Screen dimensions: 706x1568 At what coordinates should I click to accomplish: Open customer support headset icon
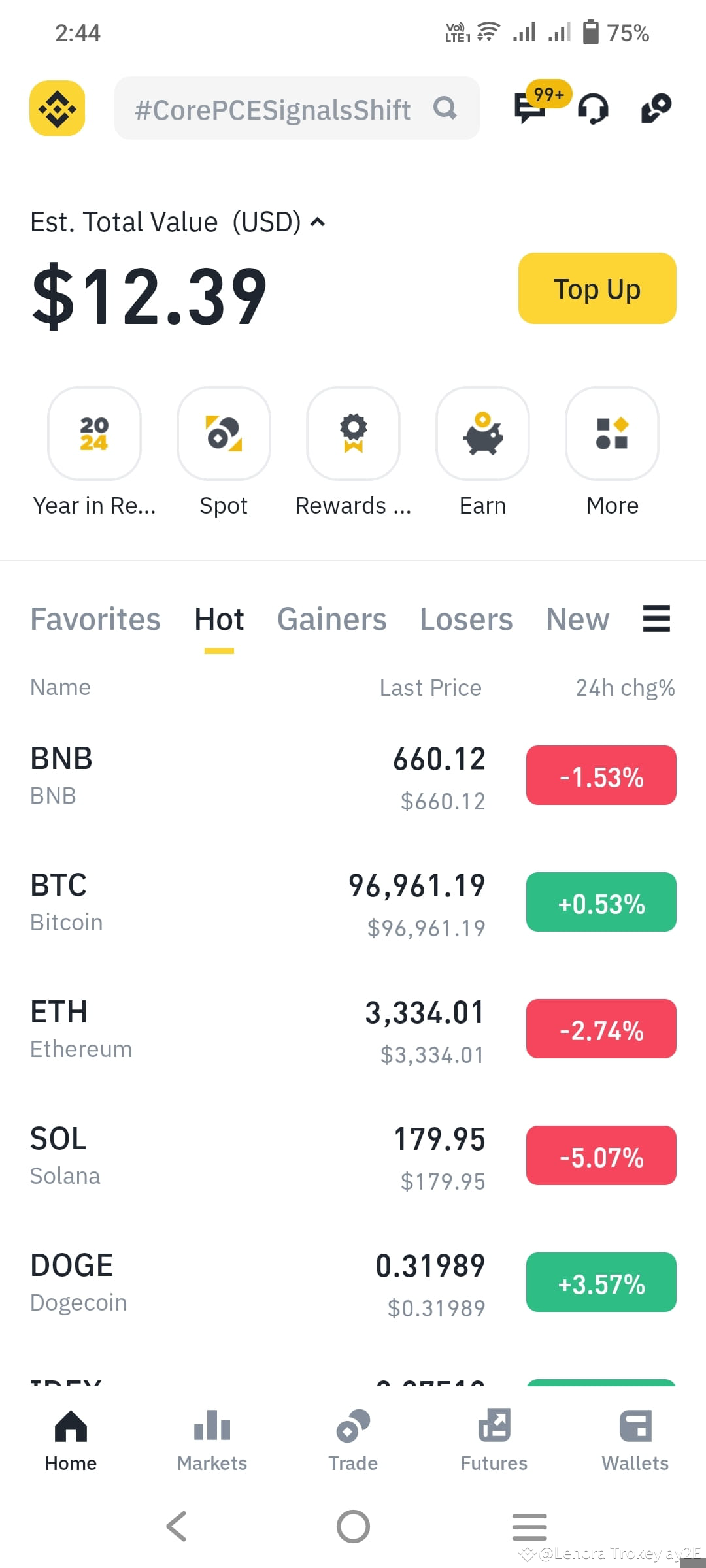pyautogui.click(x=594, y=108)
